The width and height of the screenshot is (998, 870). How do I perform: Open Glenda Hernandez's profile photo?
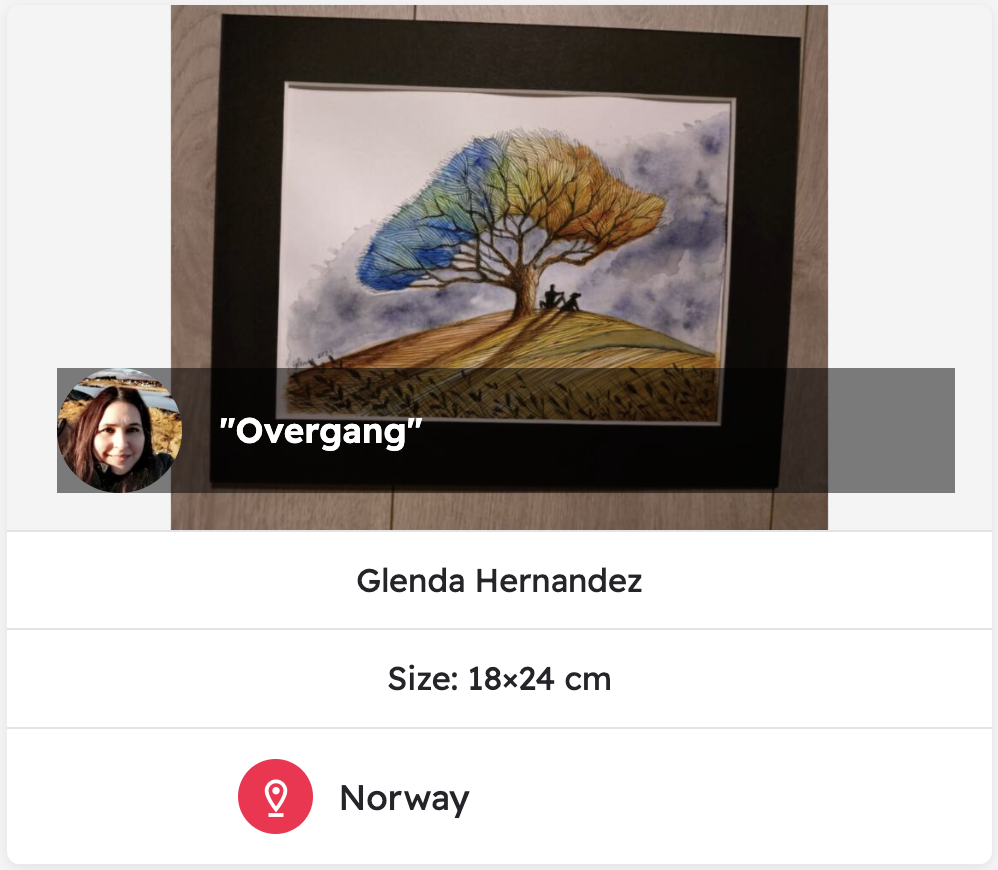click(x=120, y=430)
